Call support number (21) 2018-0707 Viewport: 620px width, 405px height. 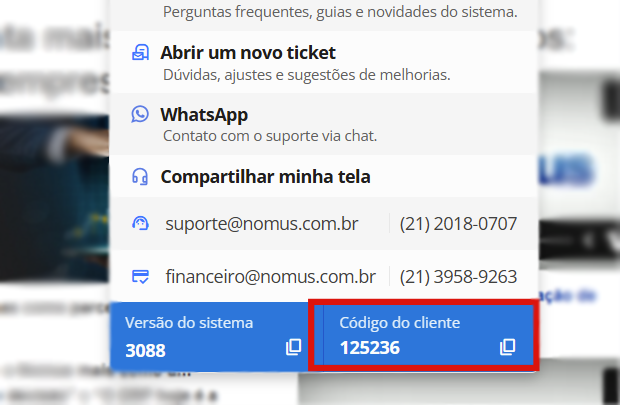[x=458, y=224]
